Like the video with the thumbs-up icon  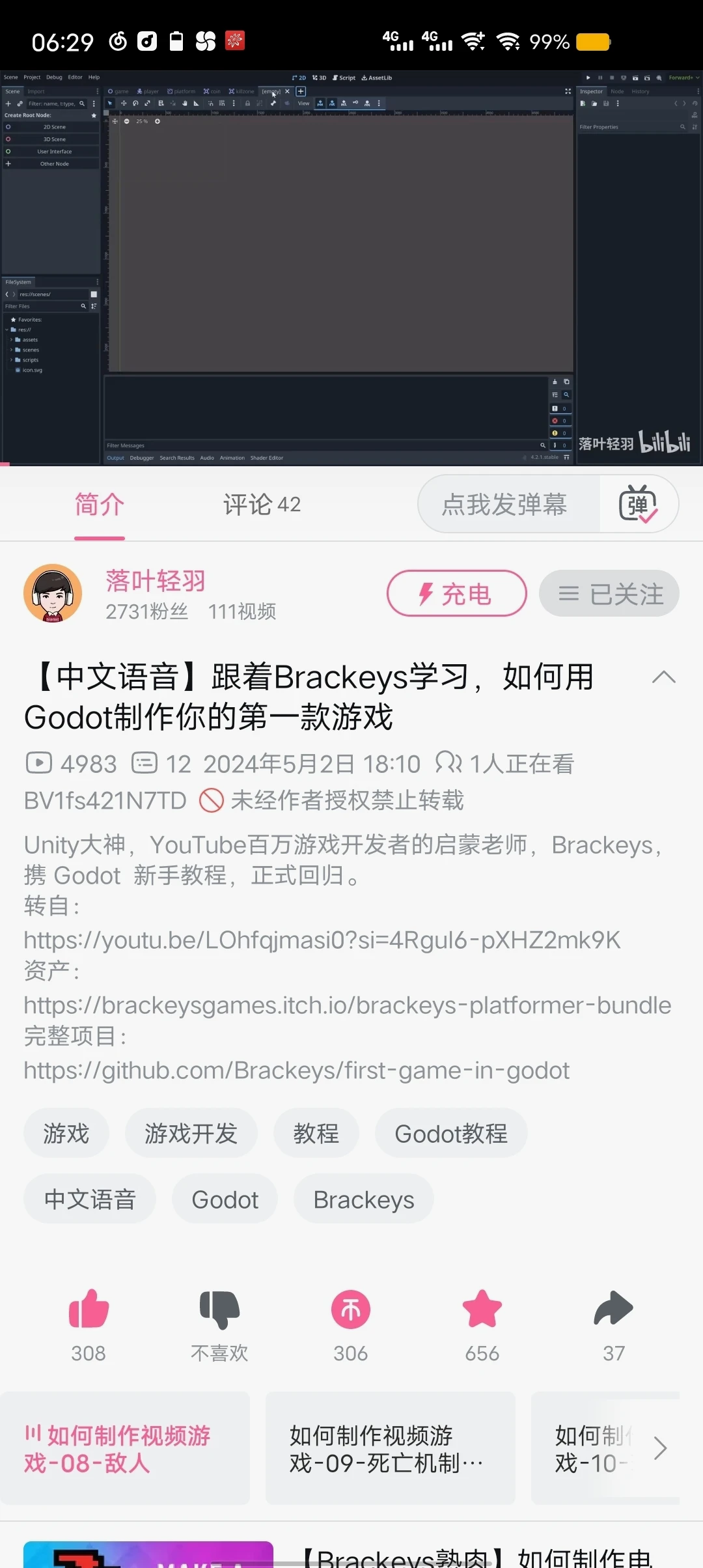click(89, 1309)
